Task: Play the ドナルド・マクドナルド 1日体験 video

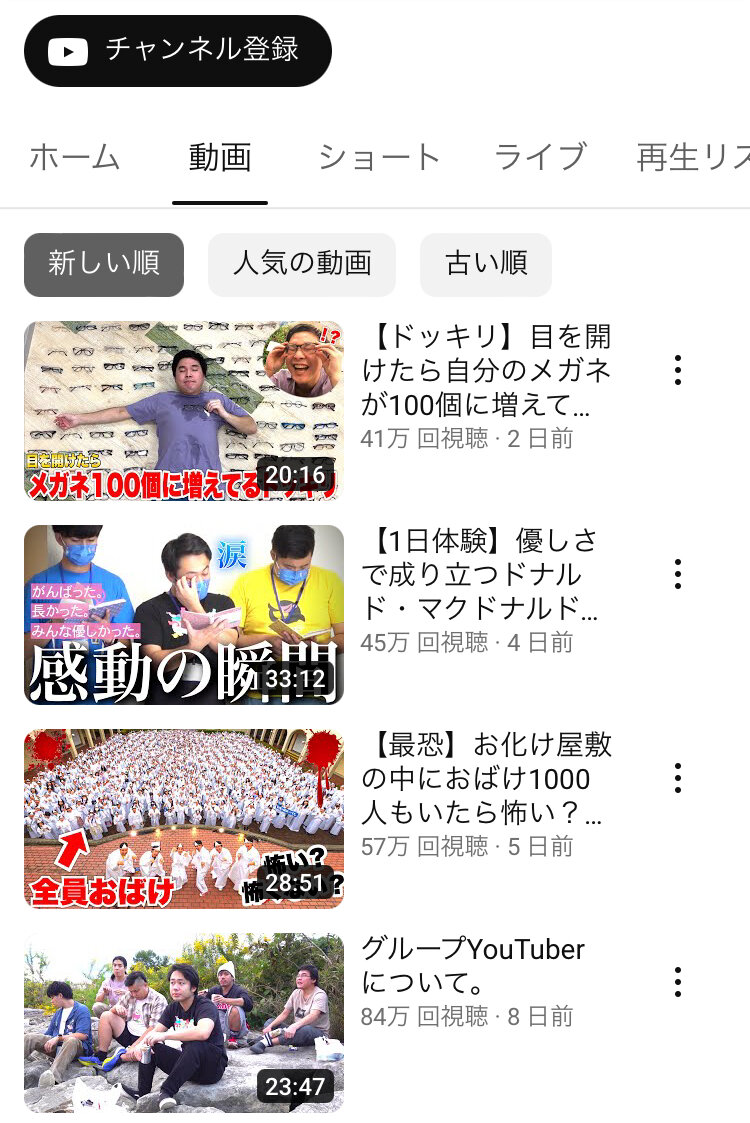Action: click(184, 615)
